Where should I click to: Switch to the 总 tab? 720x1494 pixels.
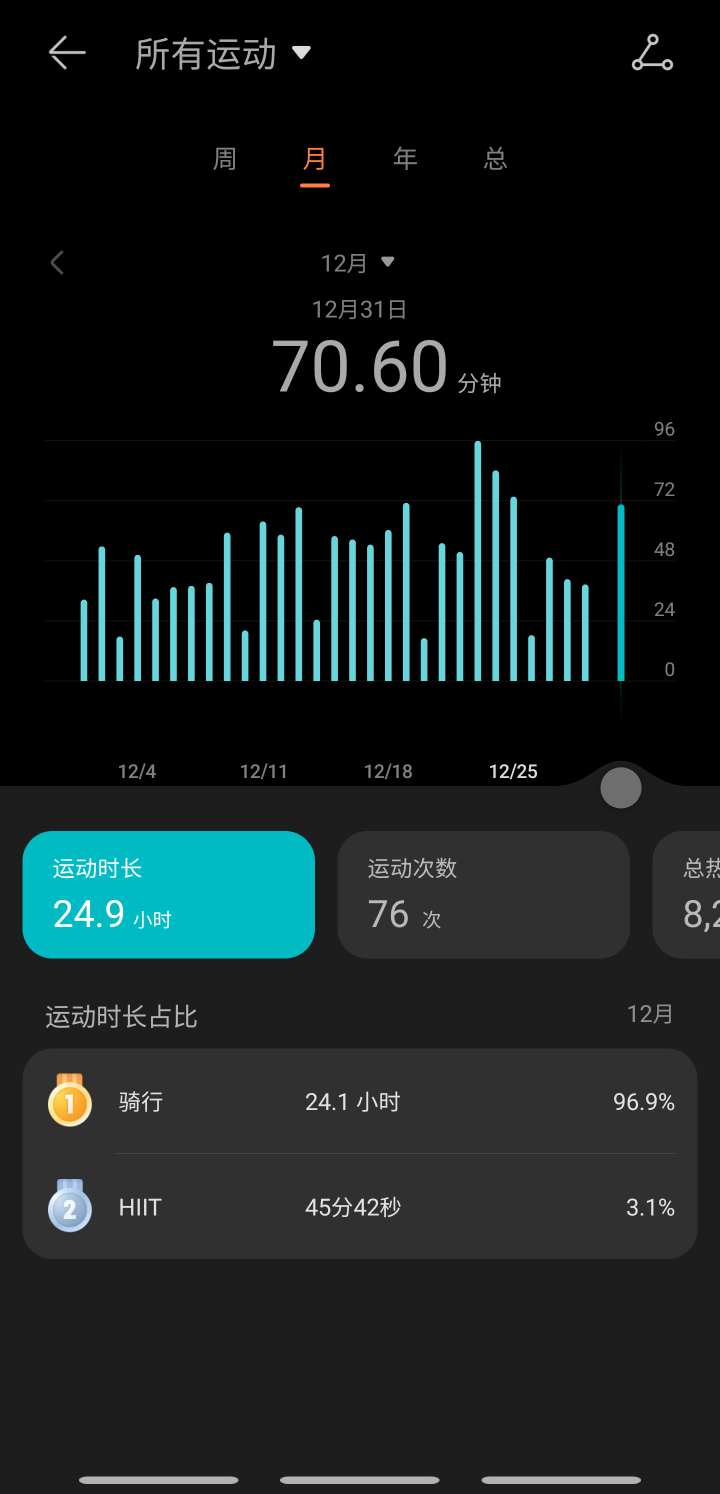(495, 159)
